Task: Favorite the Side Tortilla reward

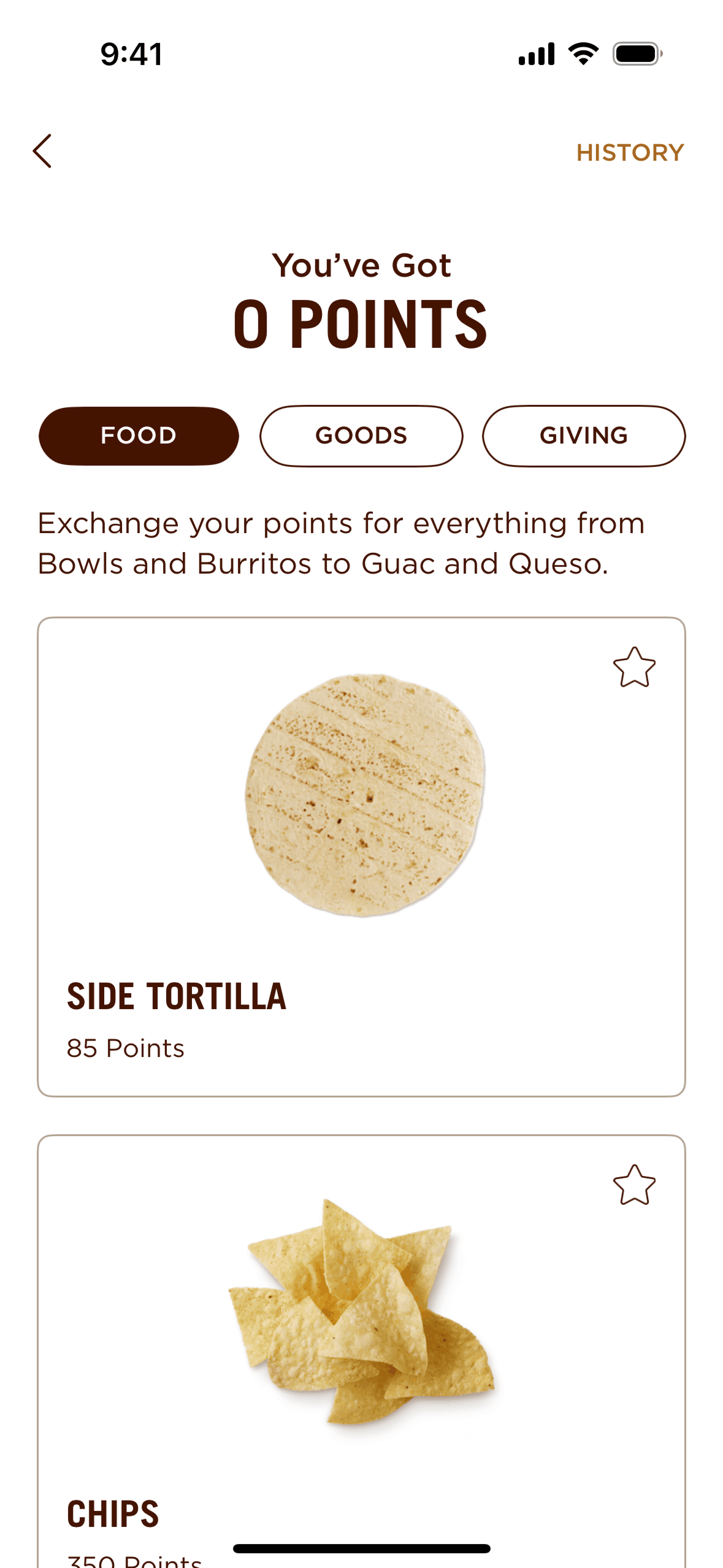Action: pyautogui.click(x=634, y=667)
